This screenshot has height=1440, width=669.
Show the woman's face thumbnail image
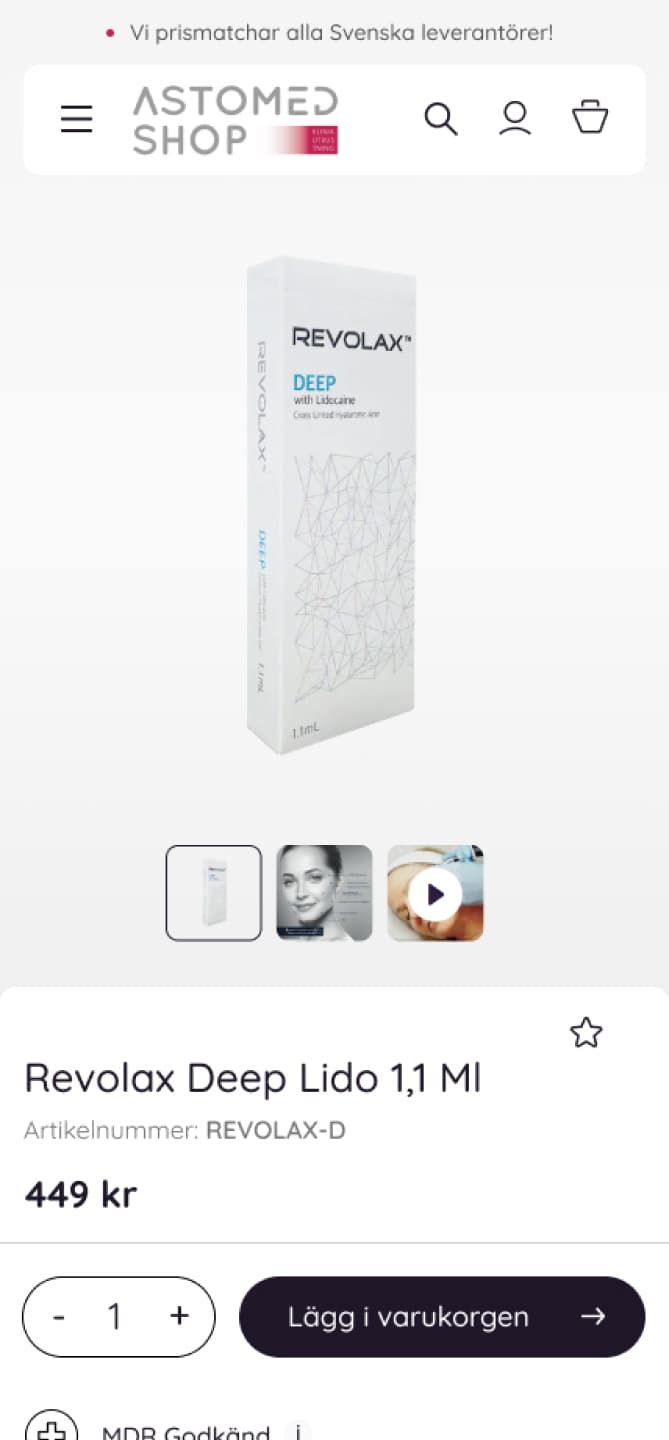click(324, 893)
